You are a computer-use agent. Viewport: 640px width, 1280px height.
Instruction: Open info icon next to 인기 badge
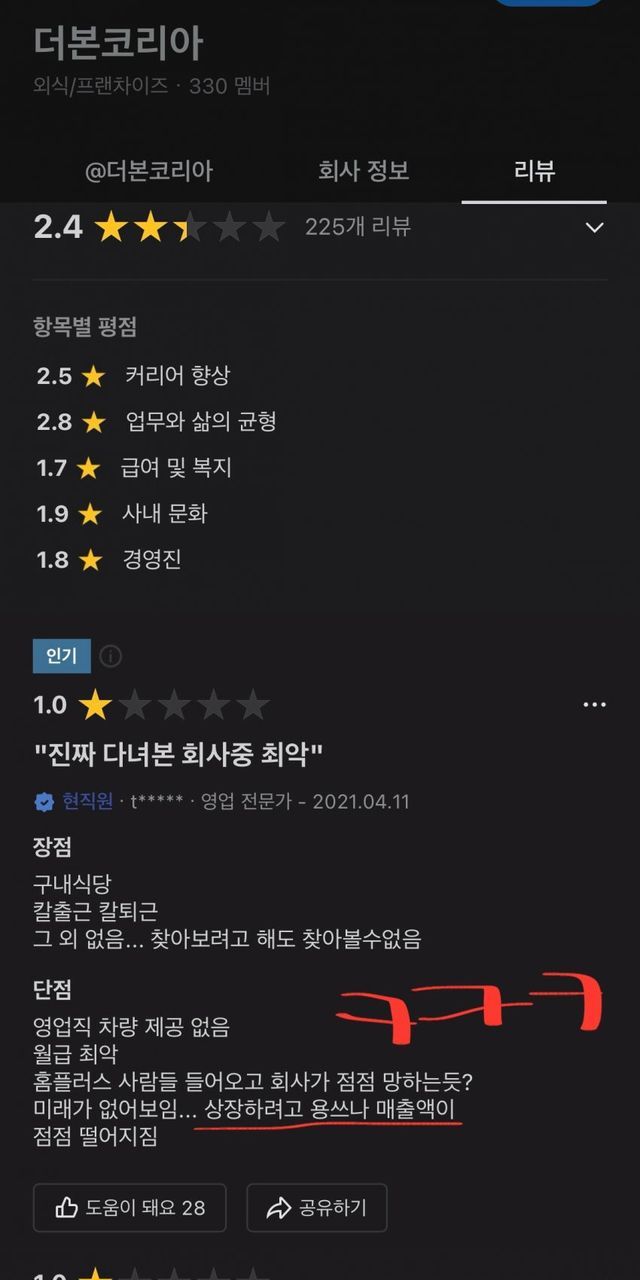click(x=111, y=656)
